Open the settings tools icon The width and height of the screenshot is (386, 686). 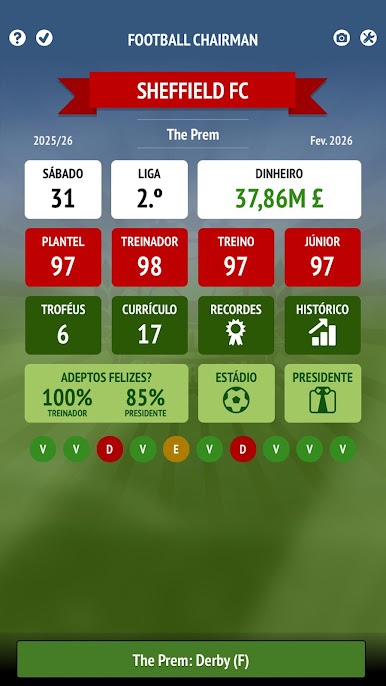(x=368, y=38)
